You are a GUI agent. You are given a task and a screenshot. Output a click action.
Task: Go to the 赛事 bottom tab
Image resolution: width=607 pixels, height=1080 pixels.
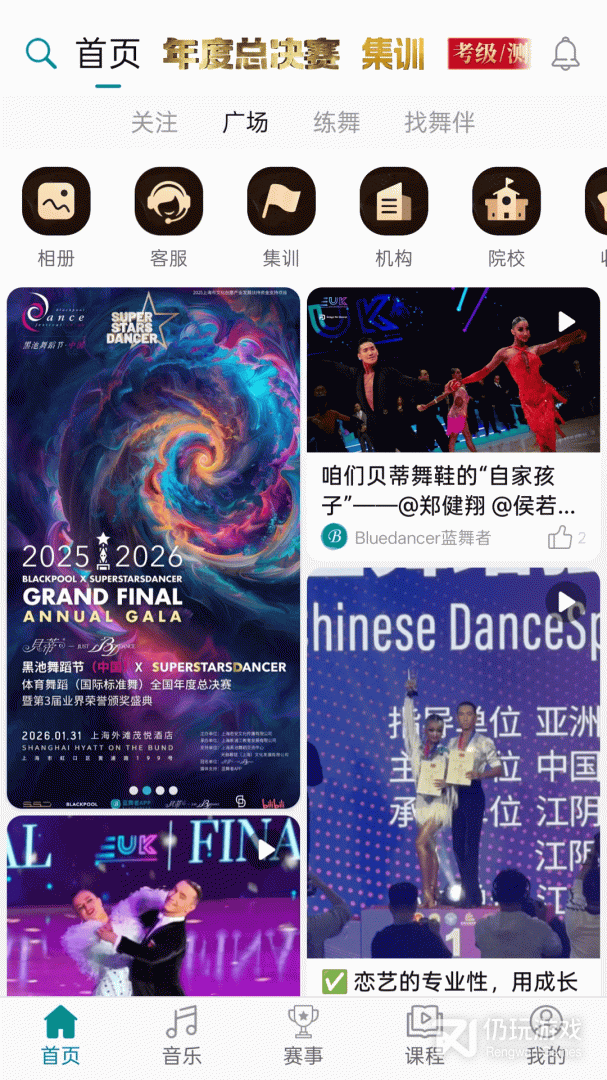tap(303, 1035)
